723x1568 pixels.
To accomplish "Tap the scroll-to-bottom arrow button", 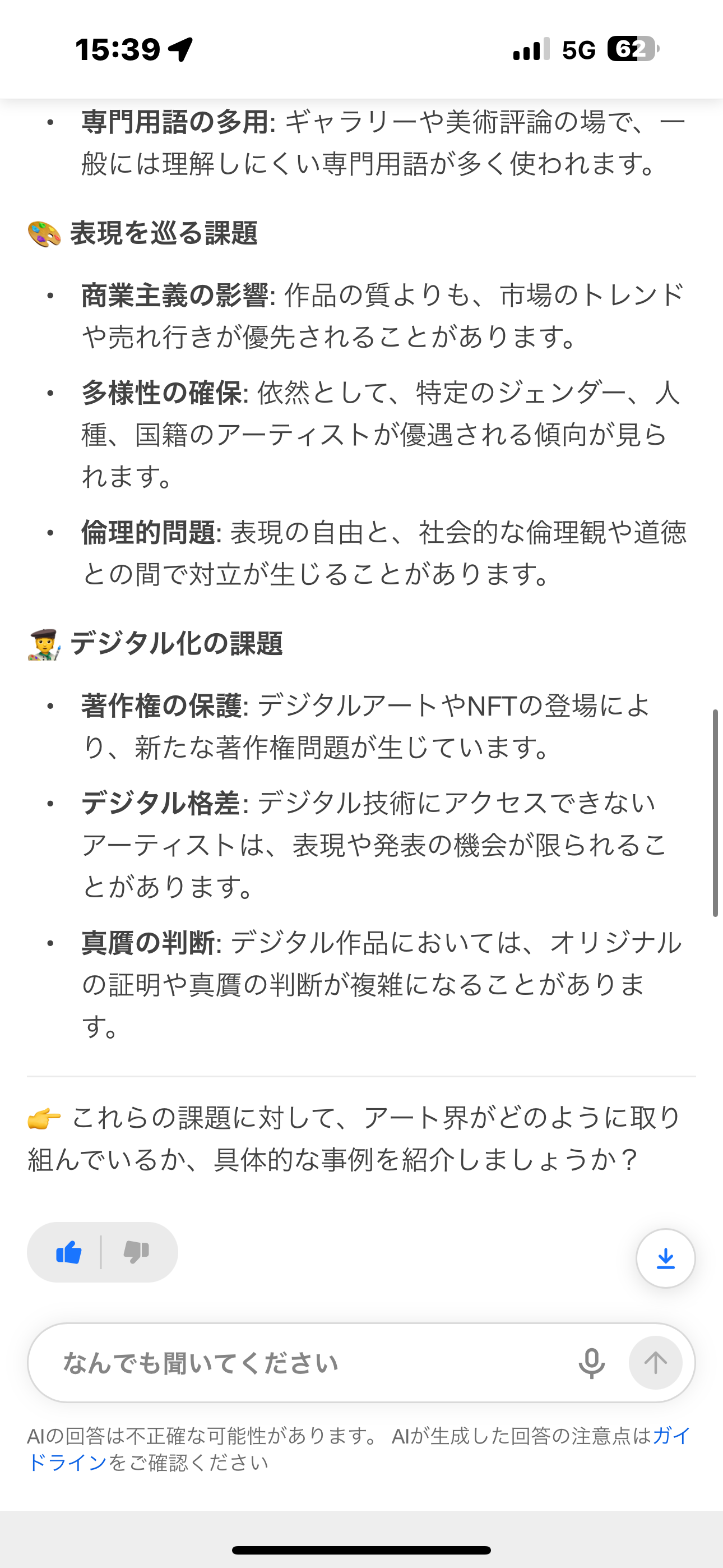I will [x=665, y=1258].
